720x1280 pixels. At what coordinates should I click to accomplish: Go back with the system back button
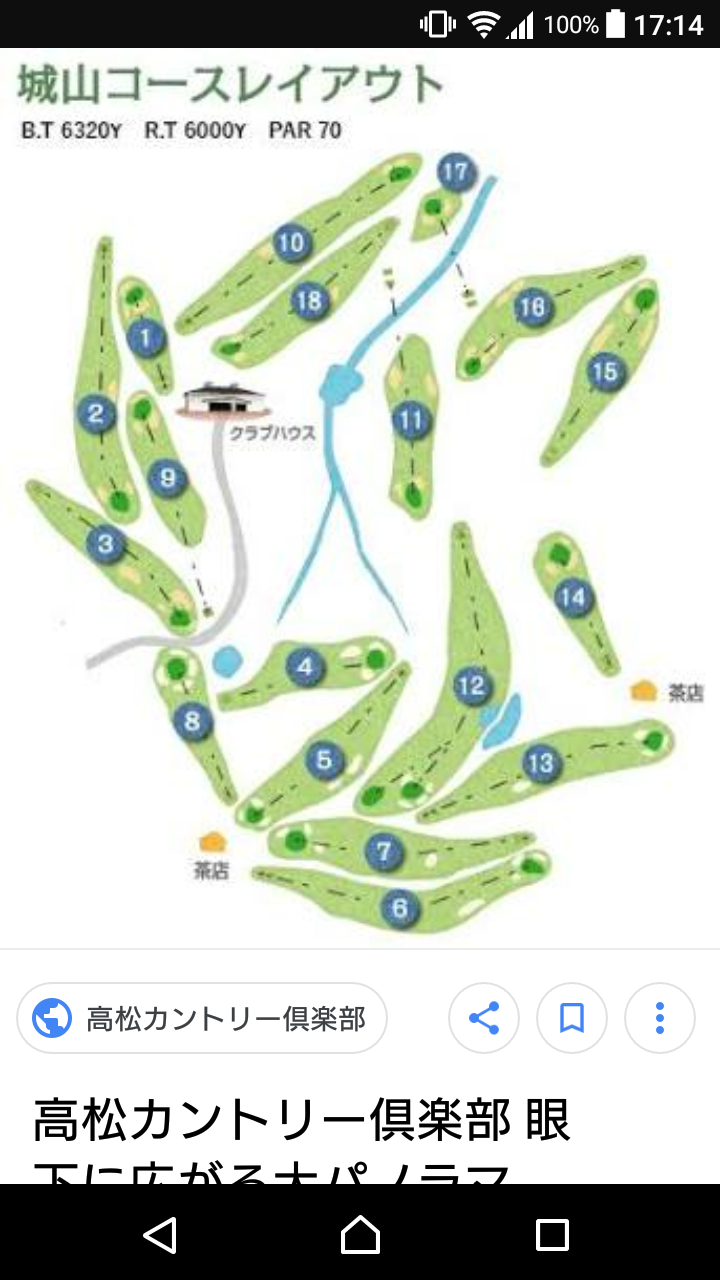point(160,1234)
